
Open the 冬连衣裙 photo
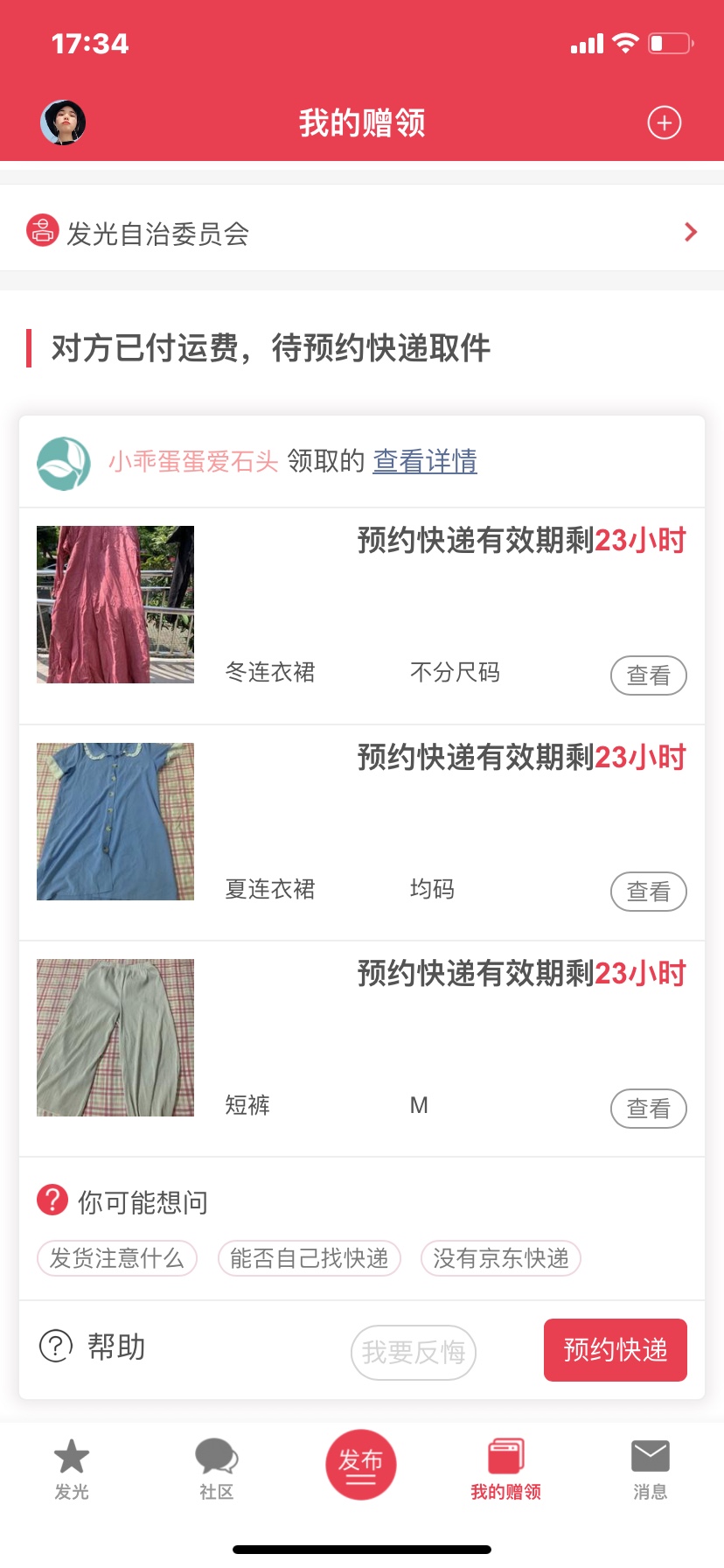click(x=115, y=605)
